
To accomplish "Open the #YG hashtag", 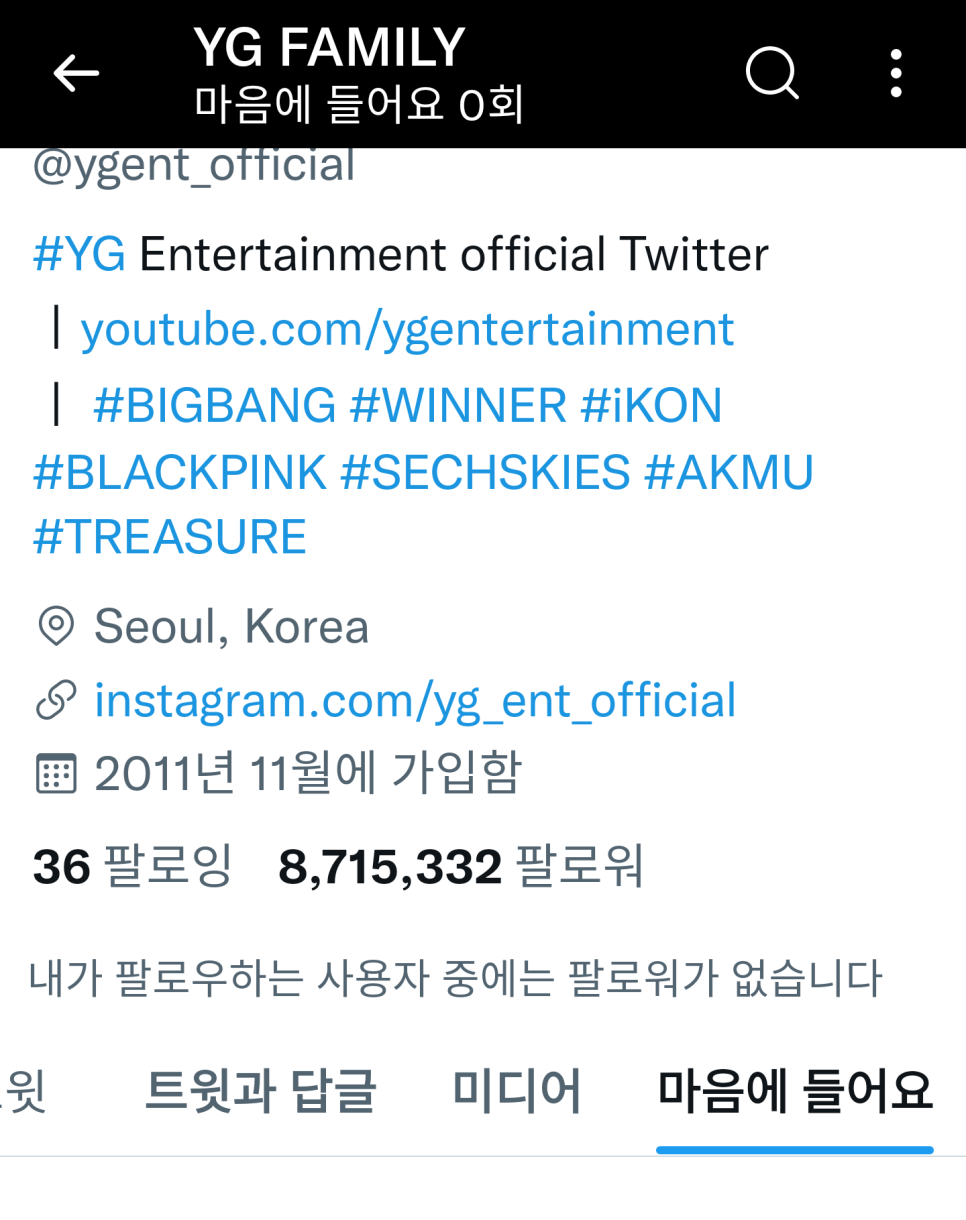I will [79, 254].
